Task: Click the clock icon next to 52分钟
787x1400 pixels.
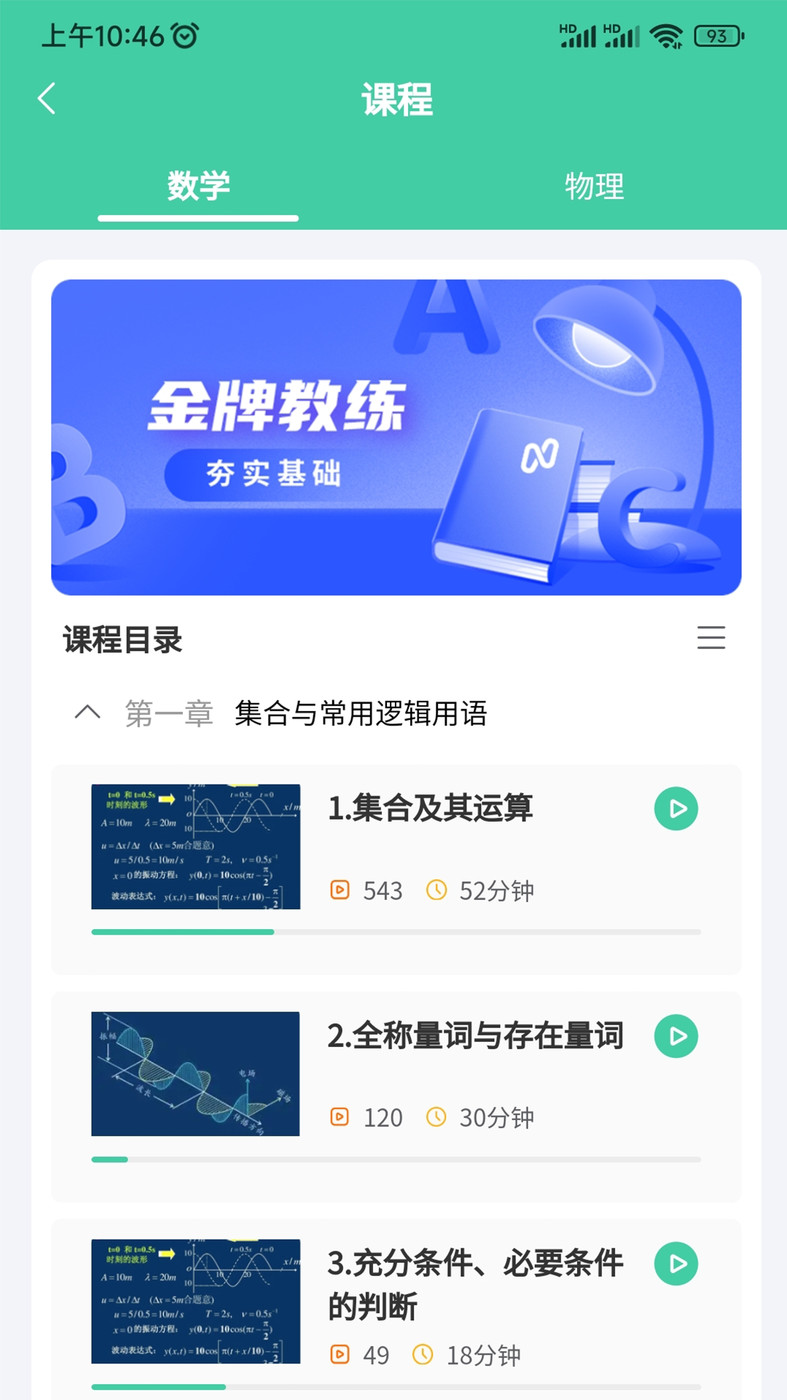Action: pyautogui.click(x=437, y=890)
